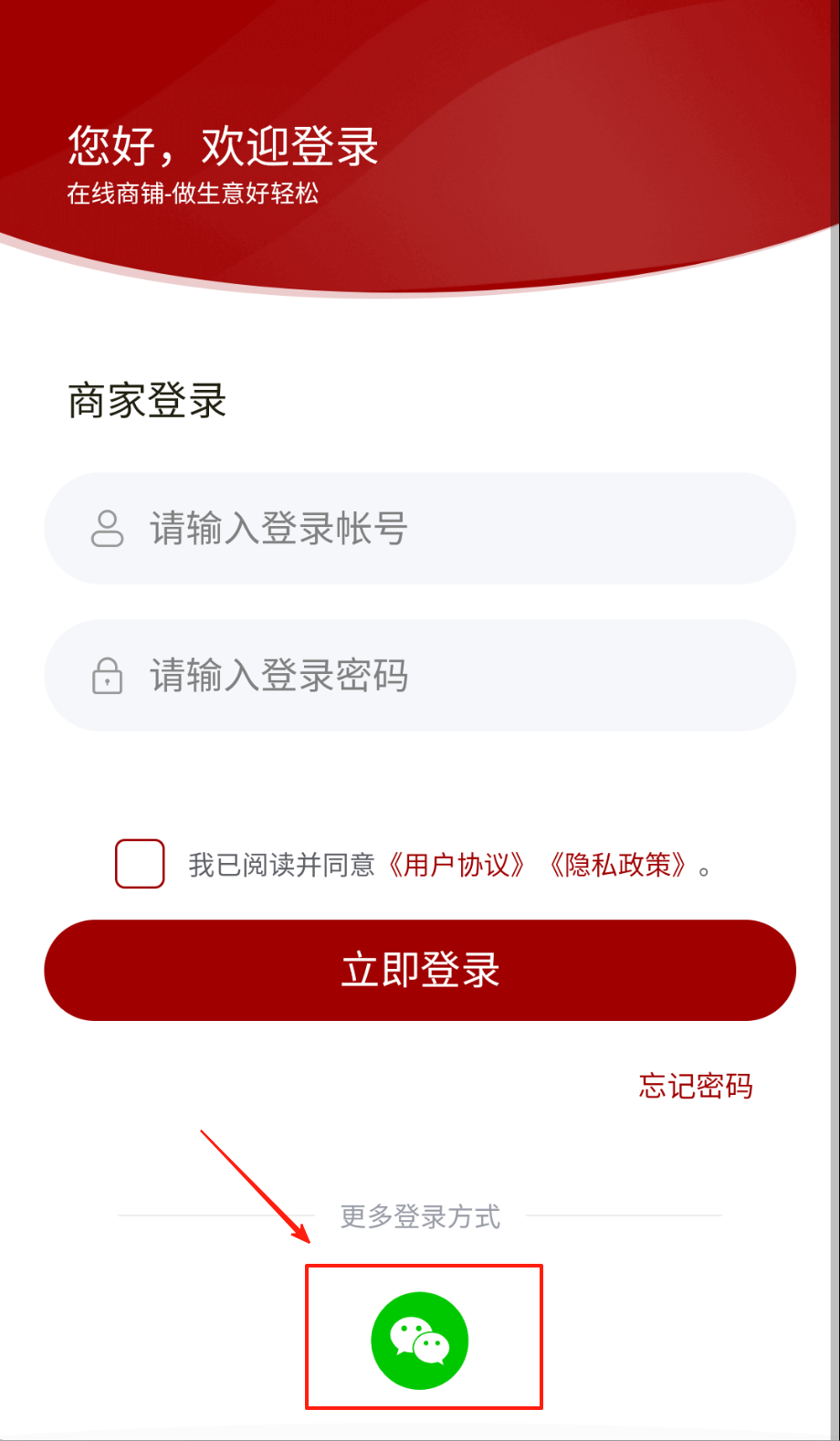
Task: Tap the login account input field
Action: [420, 529]
